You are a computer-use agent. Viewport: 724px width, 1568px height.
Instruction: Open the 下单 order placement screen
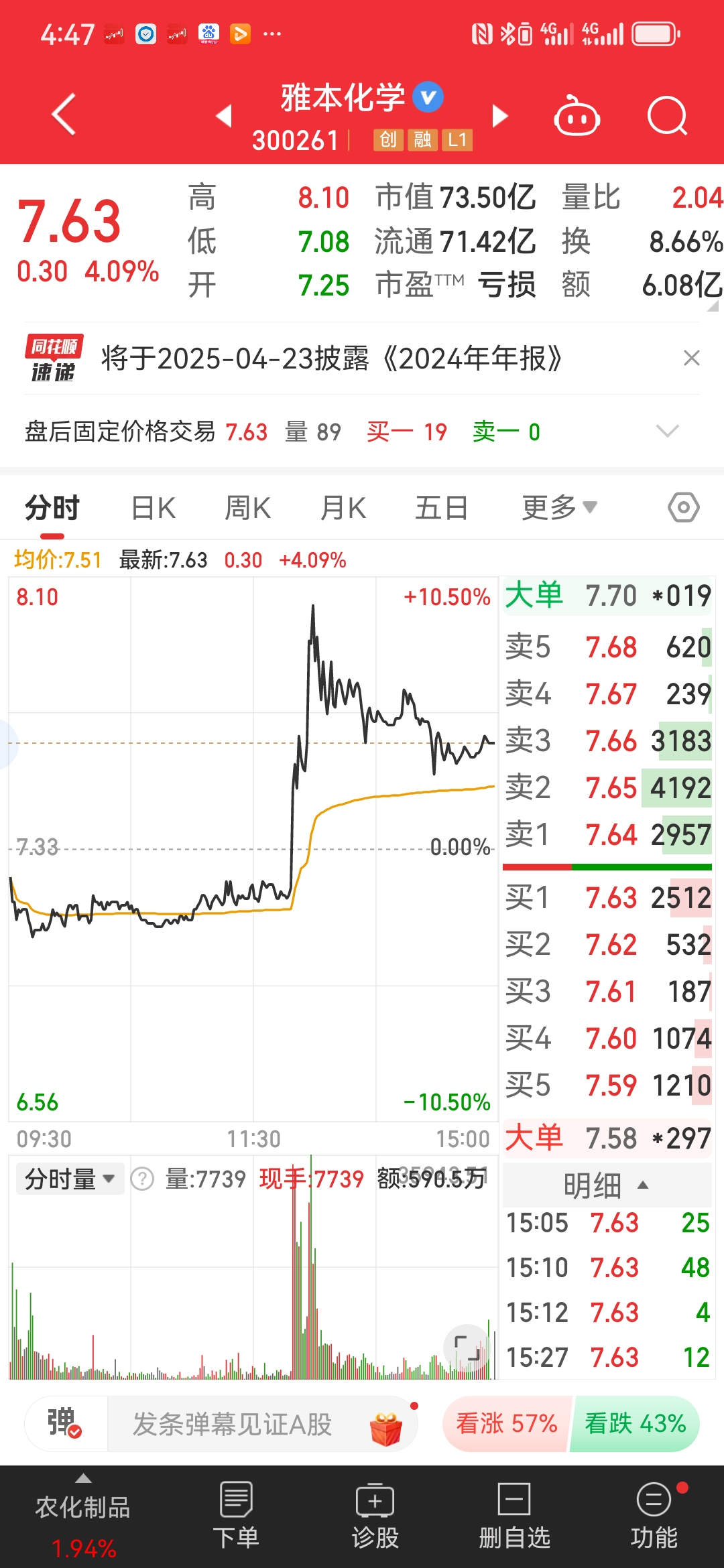point(239,1511)
